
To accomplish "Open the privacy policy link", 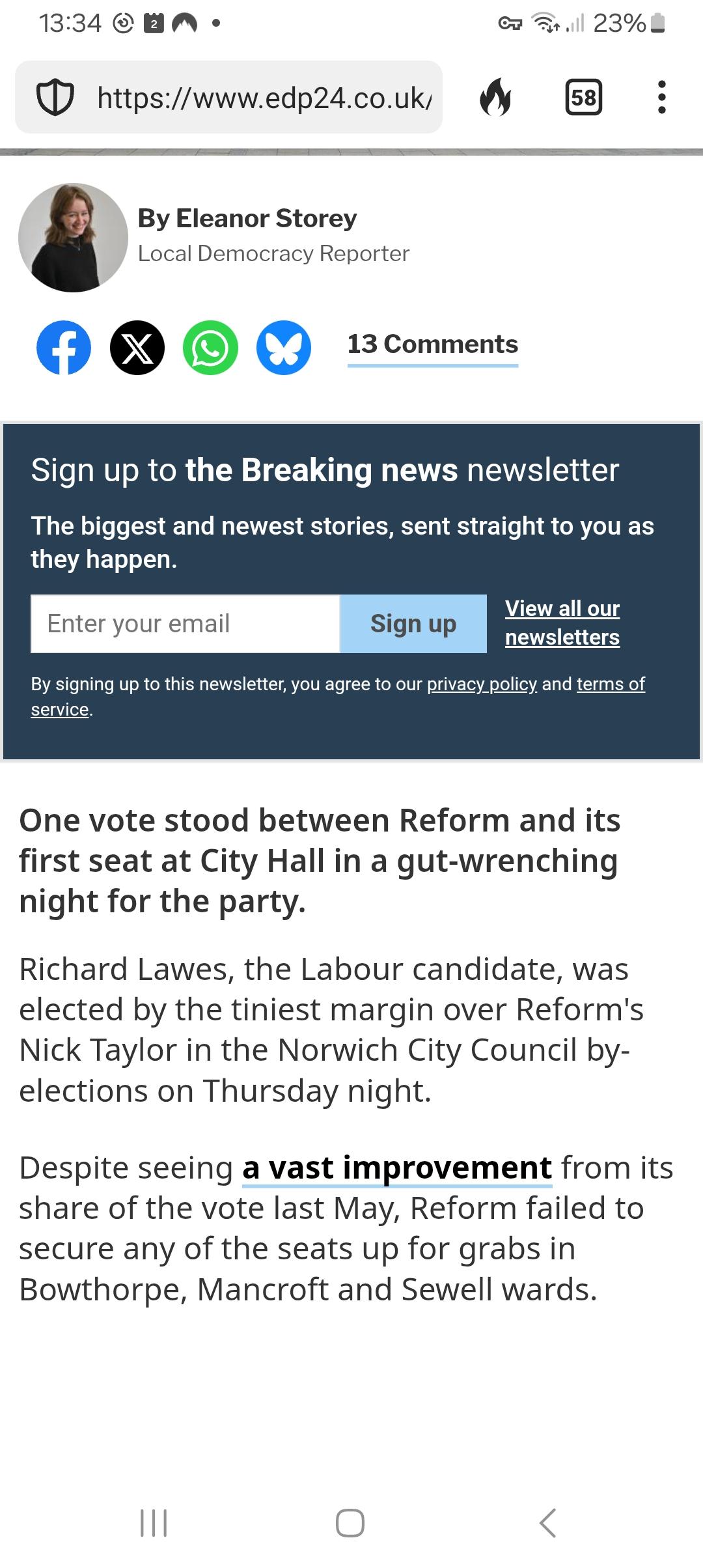I will point(482,684).
